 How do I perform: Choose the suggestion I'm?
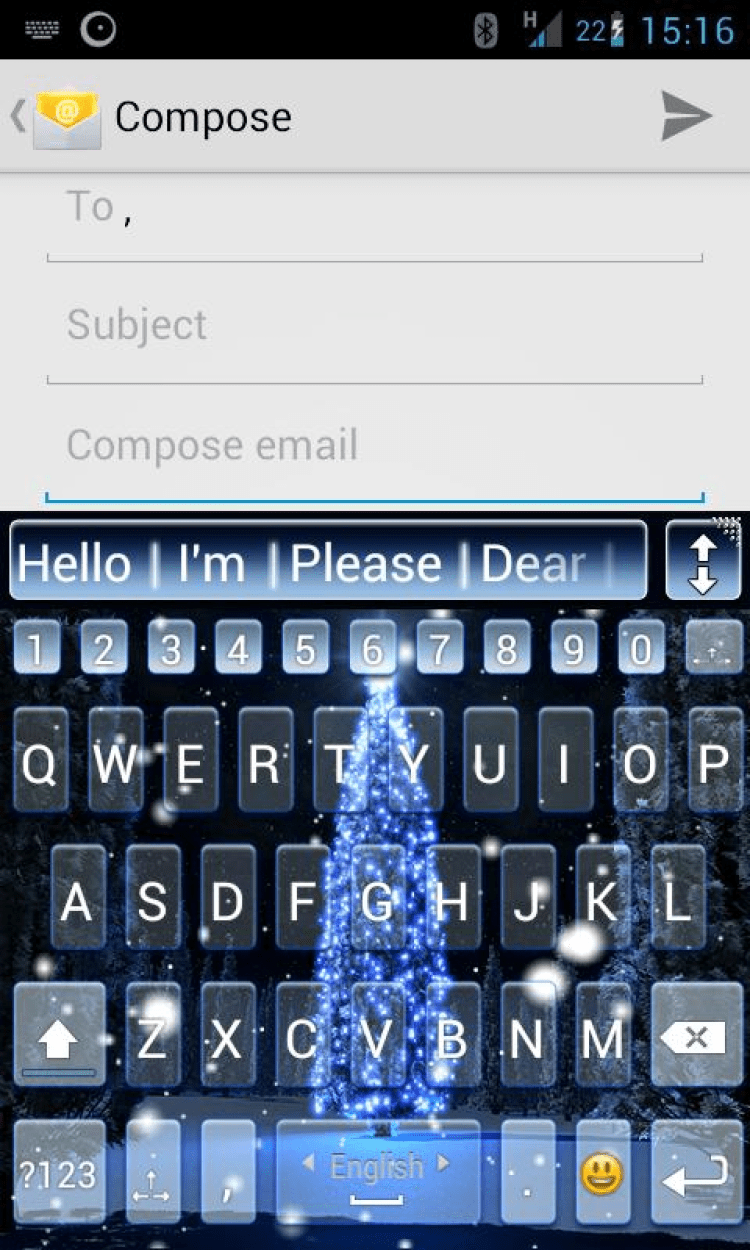[x=211, y=564]
